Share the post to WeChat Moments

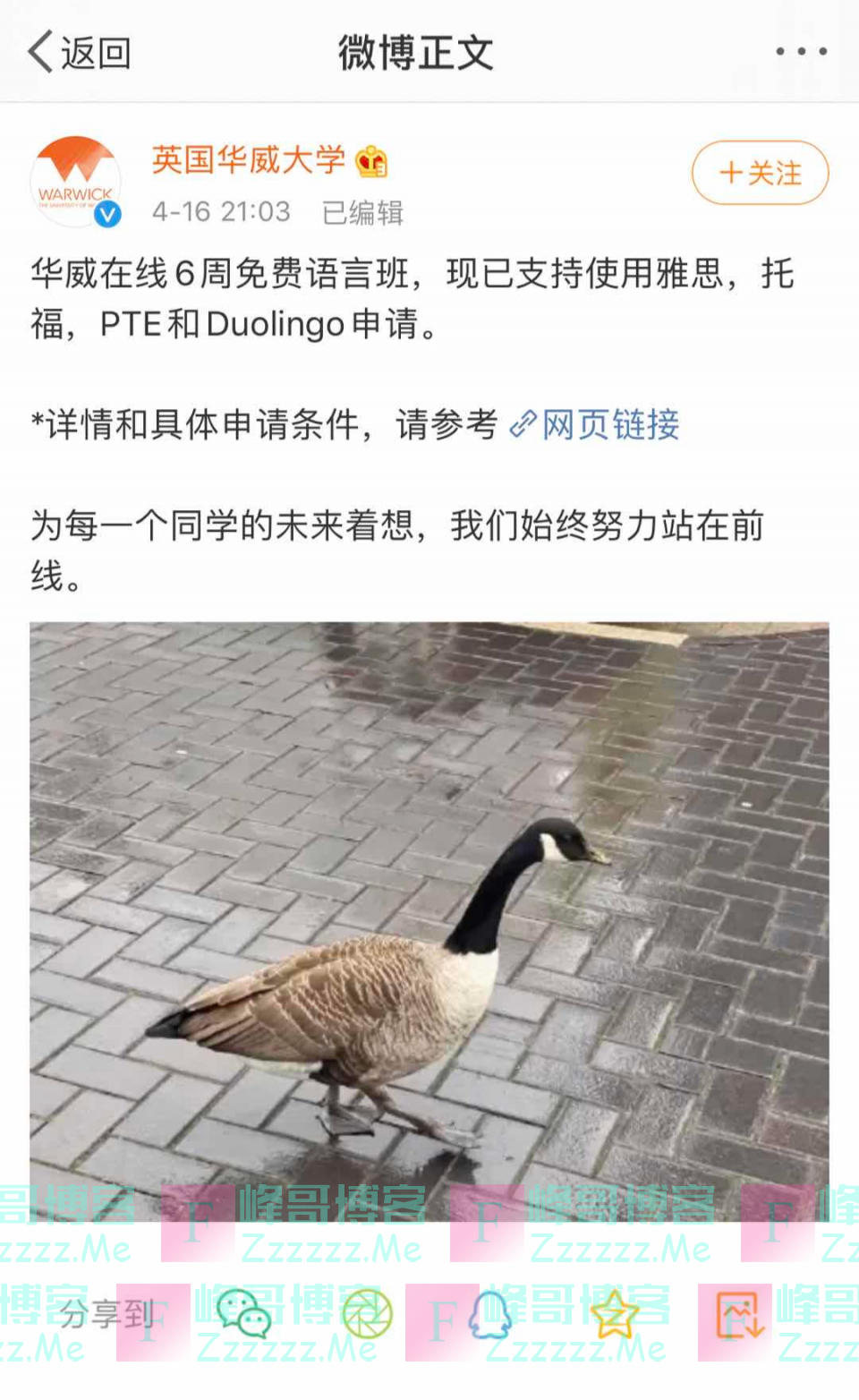coord(367,1314)
